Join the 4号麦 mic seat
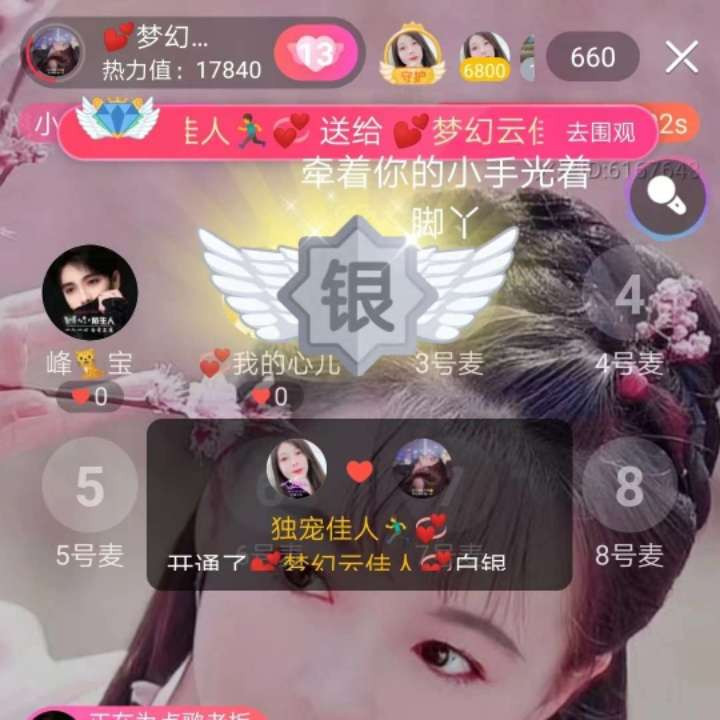 coord(630,294)
